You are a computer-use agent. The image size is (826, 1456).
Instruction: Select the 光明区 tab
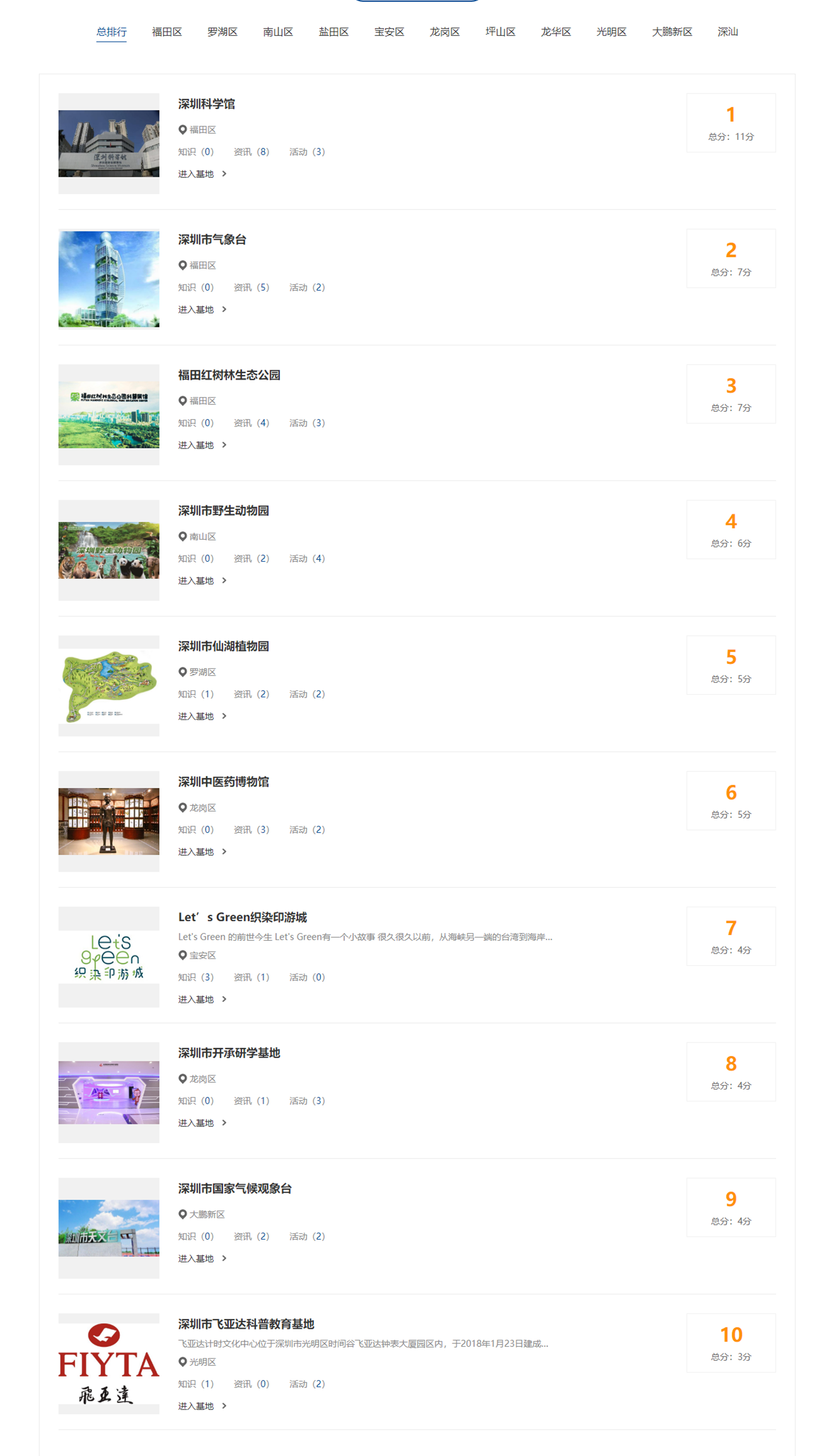pyautogui.click(x=611, y=32)
